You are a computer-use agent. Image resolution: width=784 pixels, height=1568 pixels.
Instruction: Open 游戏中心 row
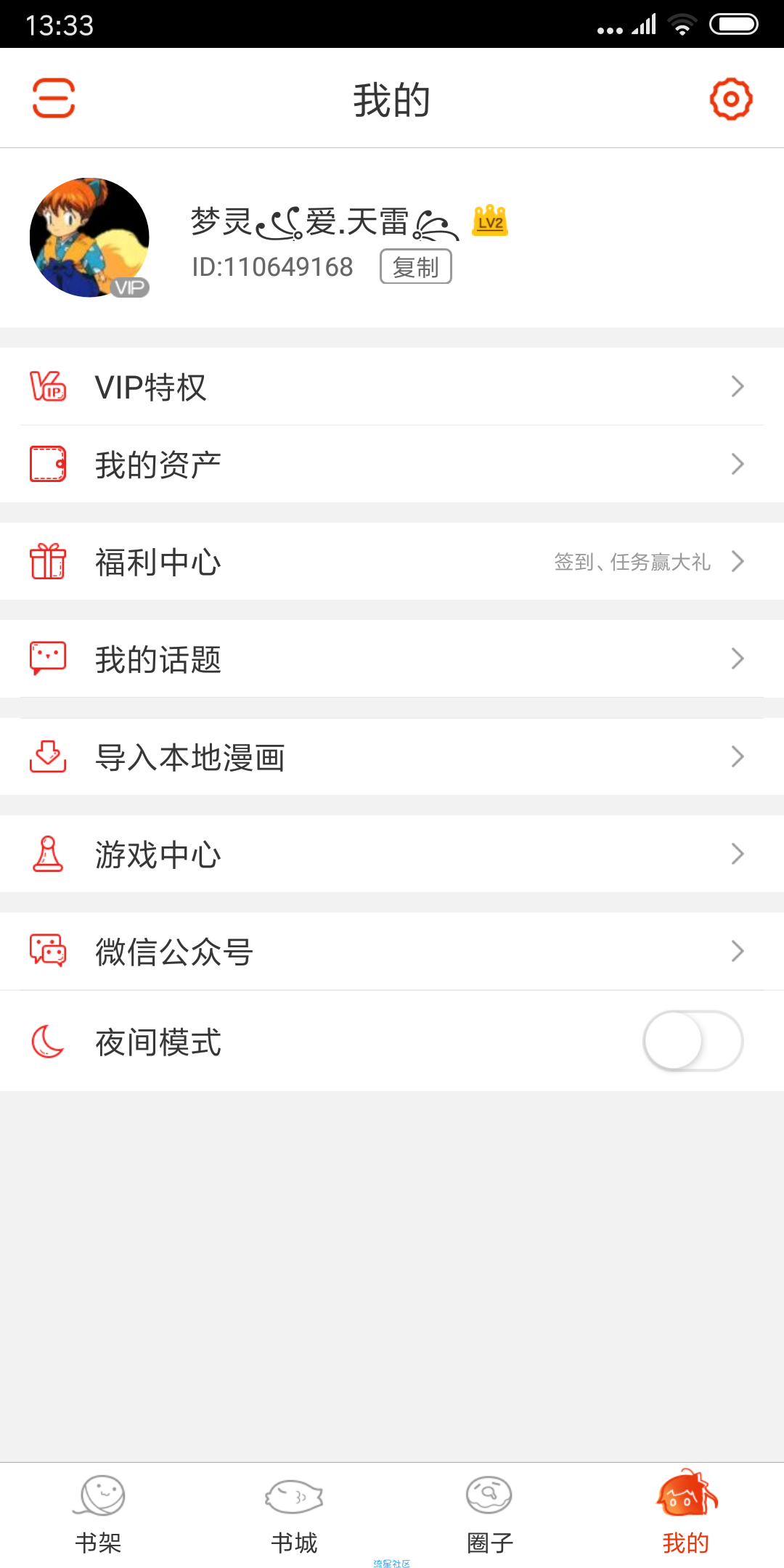click(392, 854)
